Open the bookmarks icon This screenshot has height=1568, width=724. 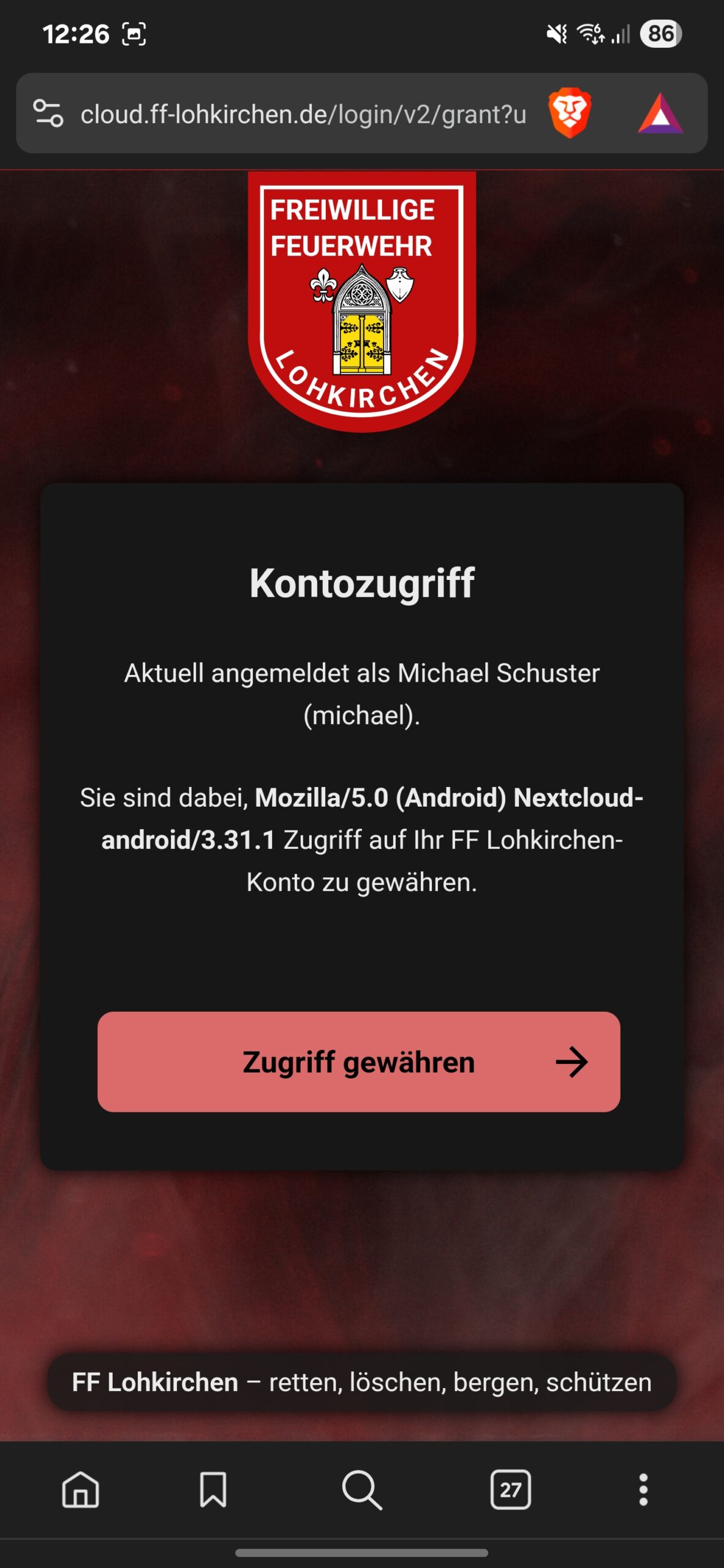213,1489
